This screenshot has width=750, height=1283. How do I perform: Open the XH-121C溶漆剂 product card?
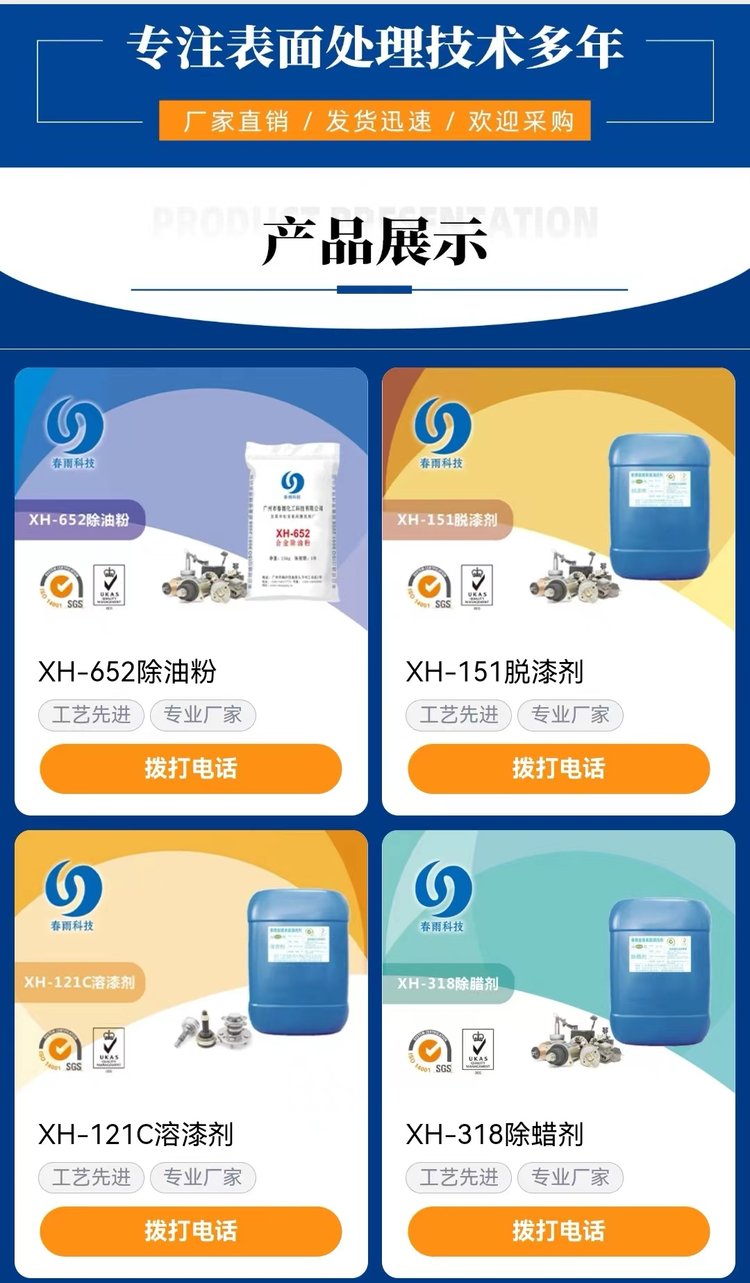click(x=191, y=1054)
